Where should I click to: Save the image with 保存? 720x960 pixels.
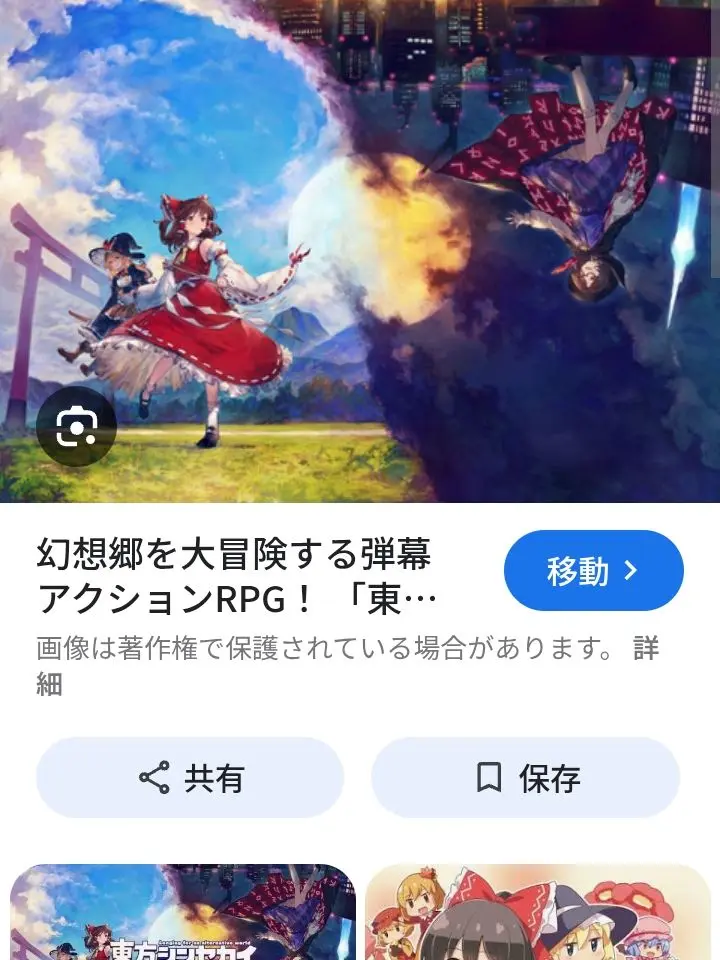click(525, 778)
